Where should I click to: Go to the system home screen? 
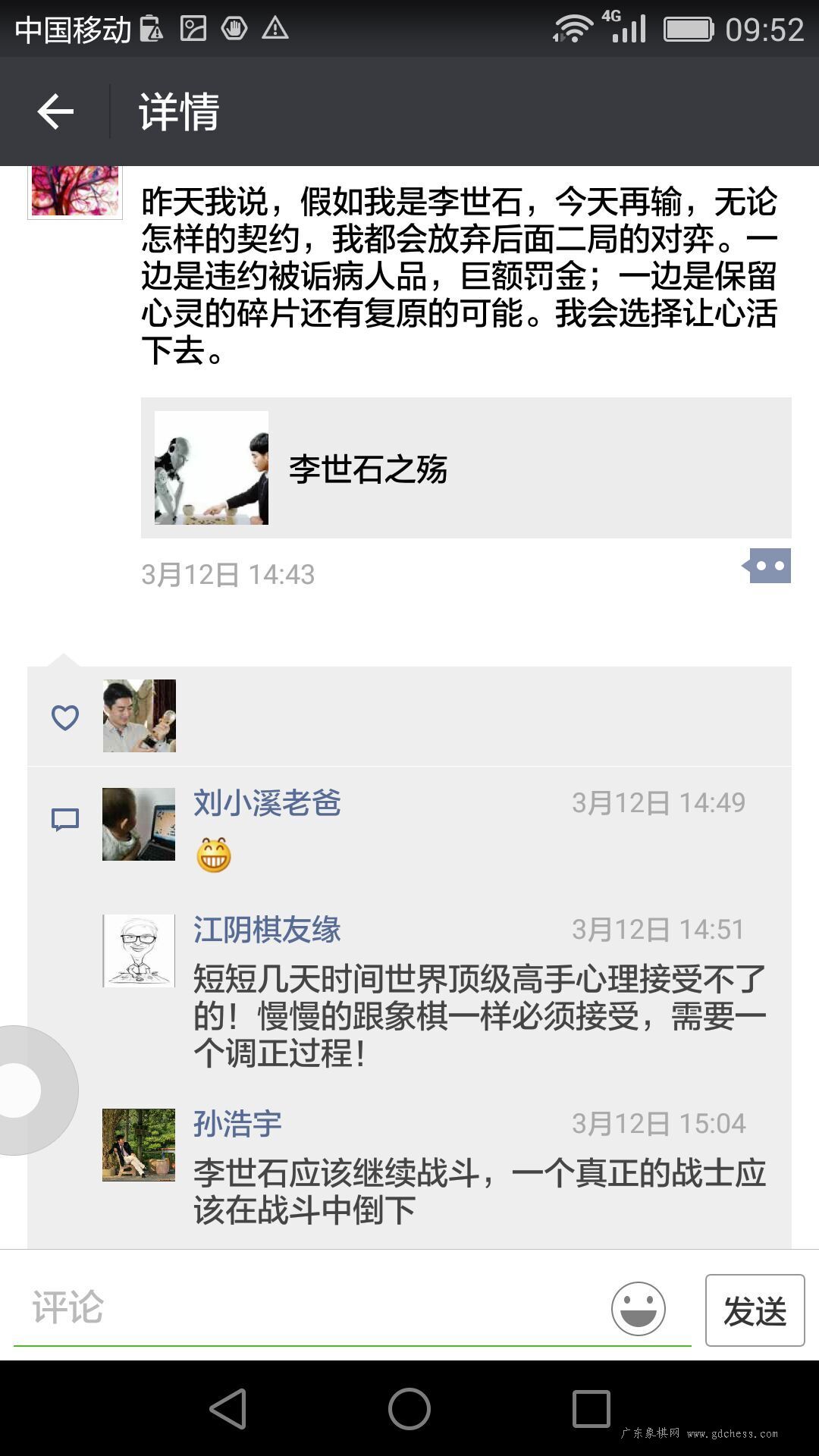(x=409, y=1409)
